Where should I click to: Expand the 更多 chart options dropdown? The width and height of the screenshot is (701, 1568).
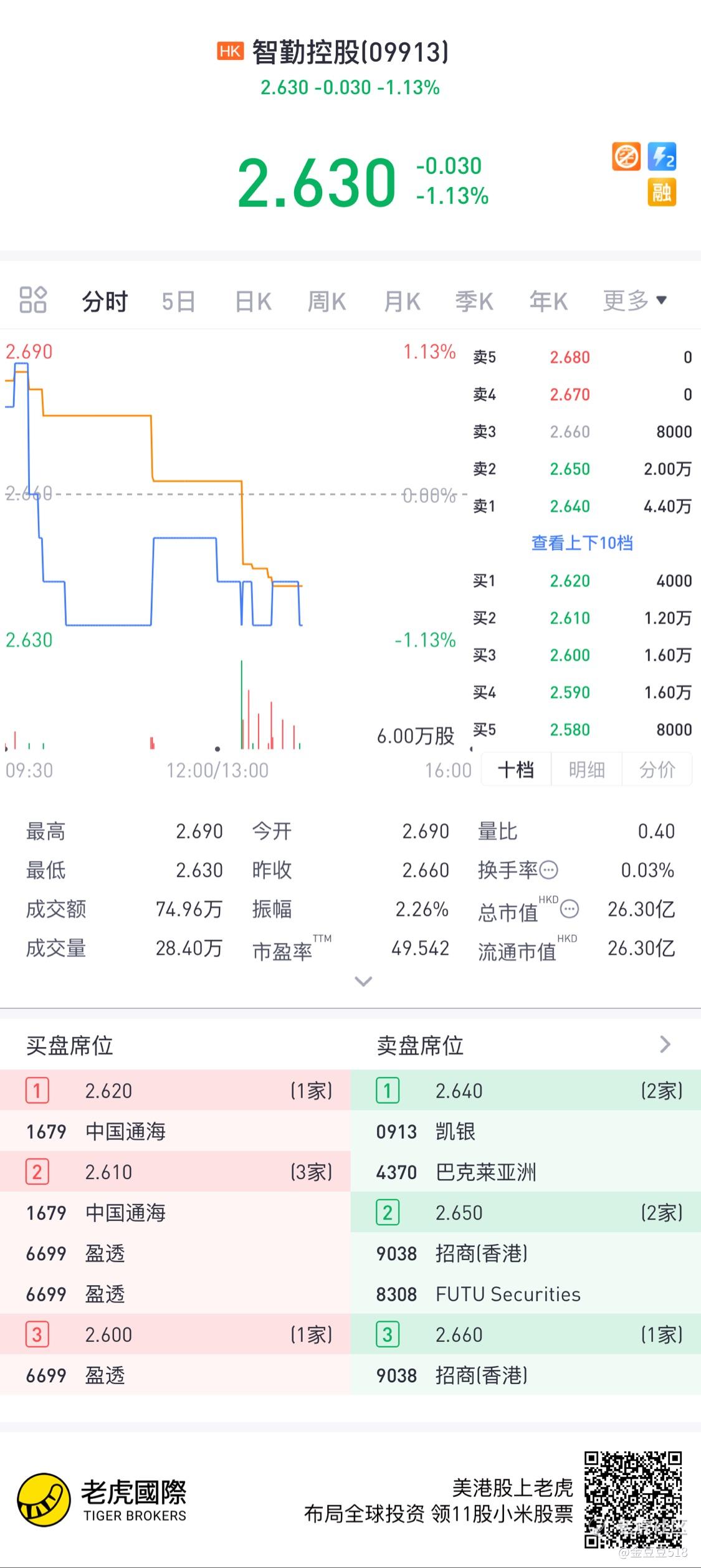click(635, 301)
